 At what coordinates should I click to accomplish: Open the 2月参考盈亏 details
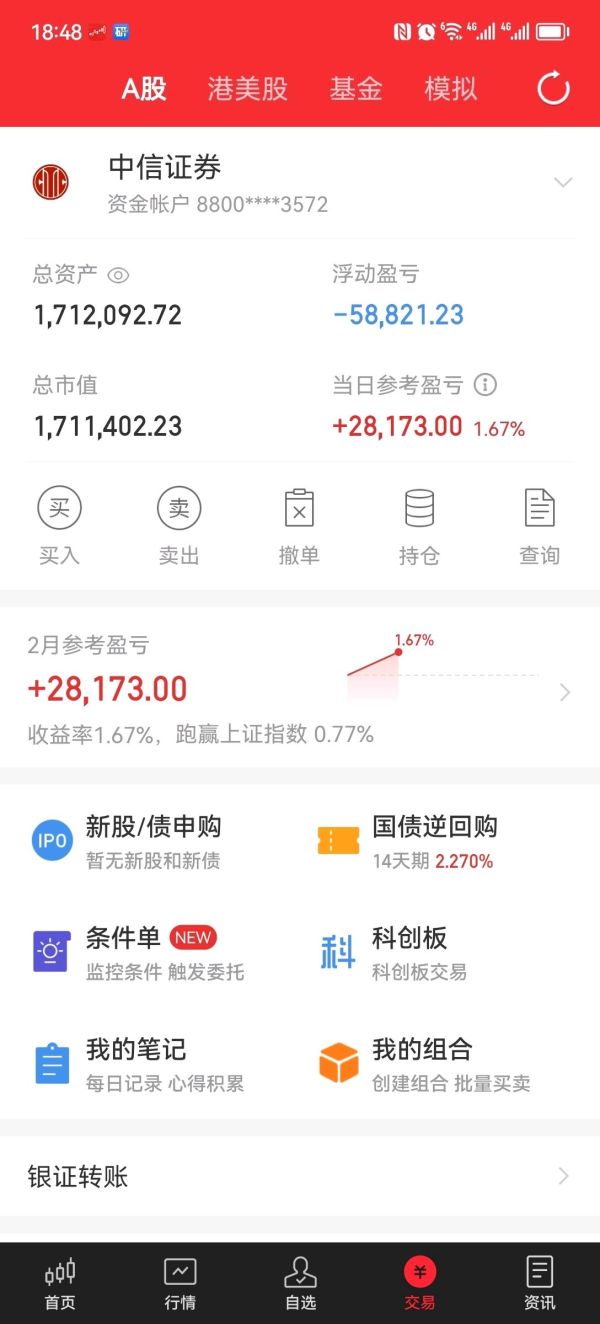(300, 690)
